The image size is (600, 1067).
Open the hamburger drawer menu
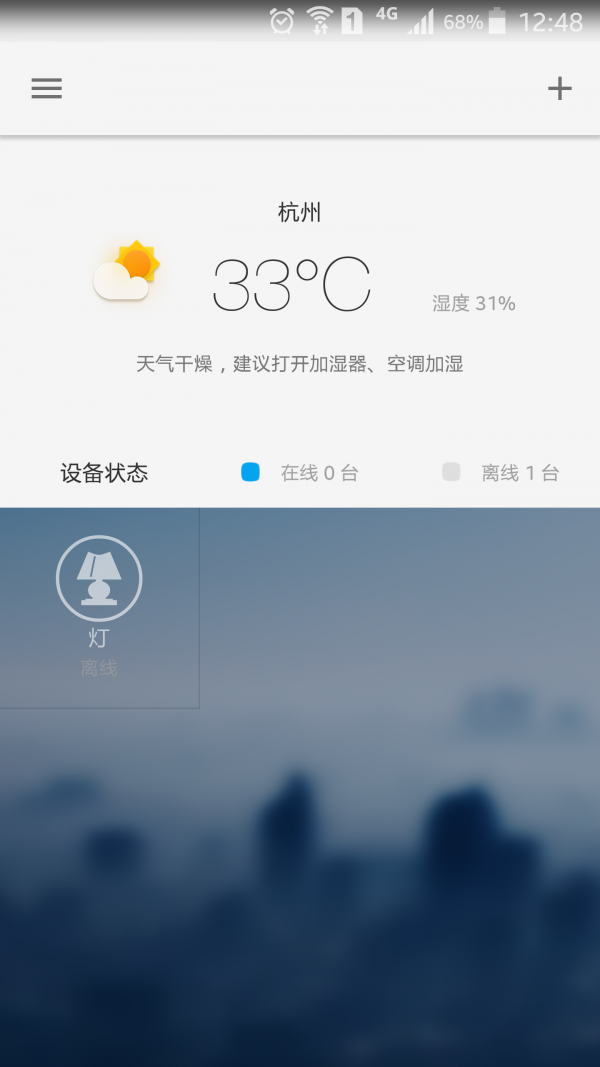[x=46, y=89]
